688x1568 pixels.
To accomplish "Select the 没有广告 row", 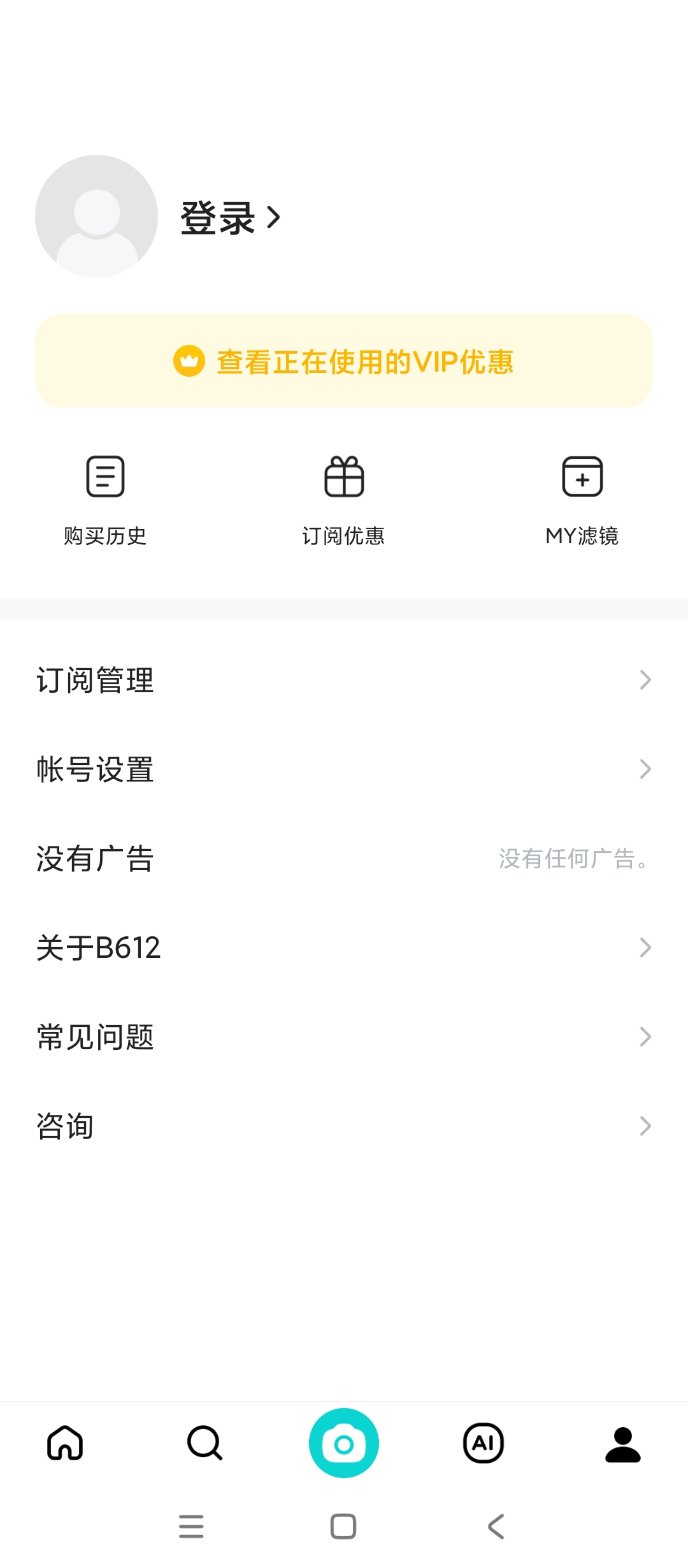I will [x=344, y=859].
